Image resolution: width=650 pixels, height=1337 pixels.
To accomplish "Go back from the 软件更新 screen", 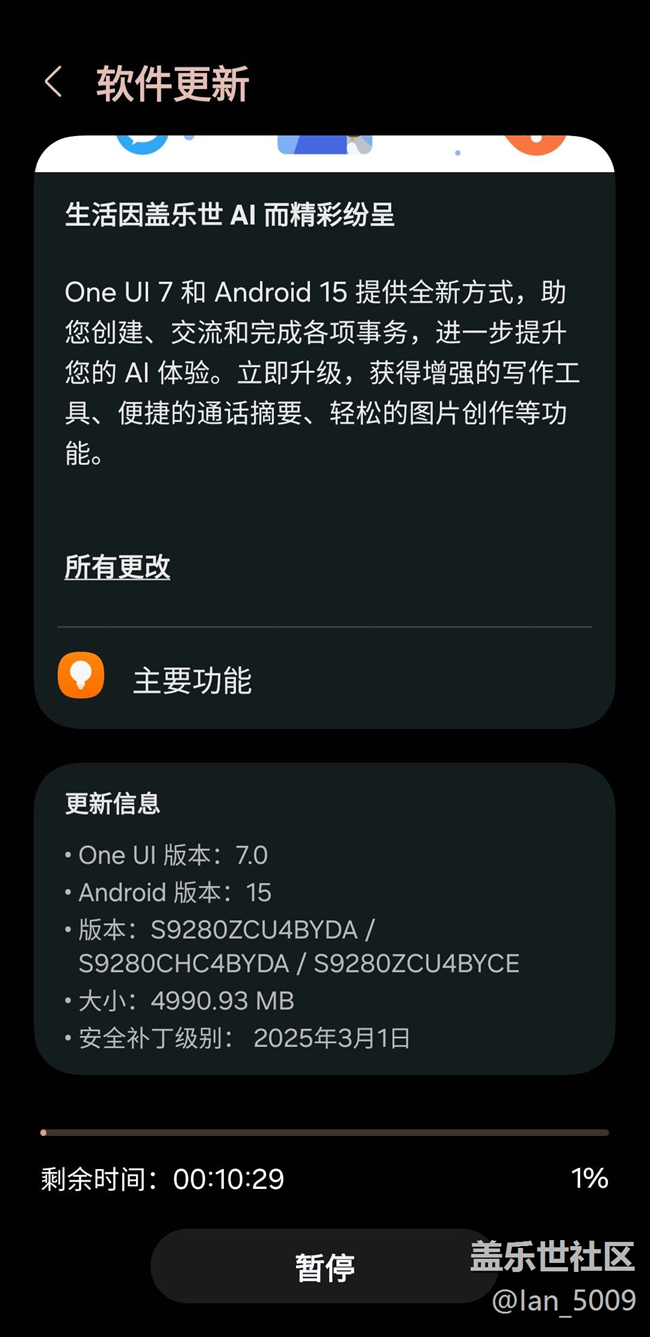I will point(54,83).
